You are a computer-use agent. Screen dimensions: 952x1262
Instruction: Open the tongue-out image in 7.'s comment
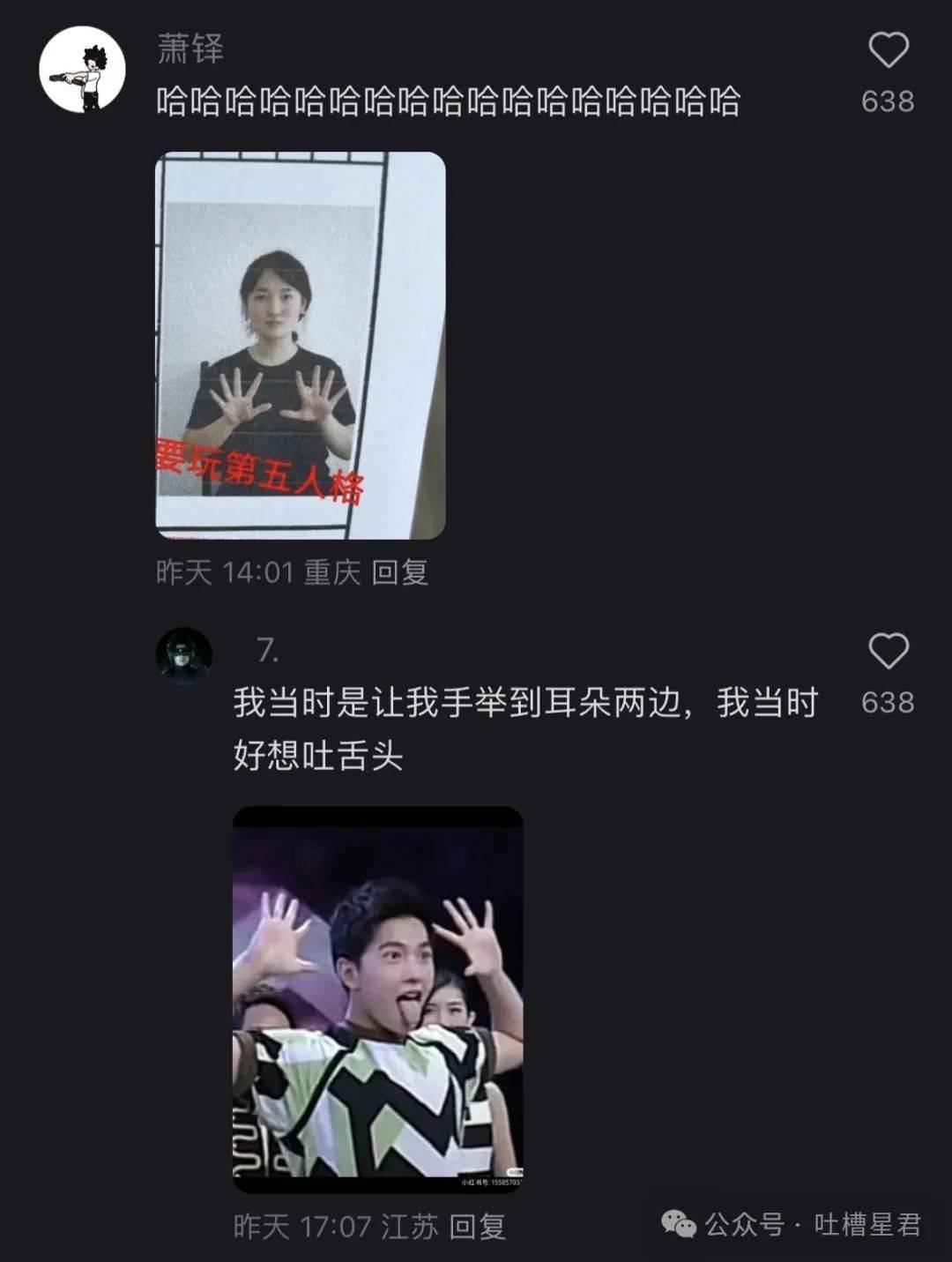(377, 998)
